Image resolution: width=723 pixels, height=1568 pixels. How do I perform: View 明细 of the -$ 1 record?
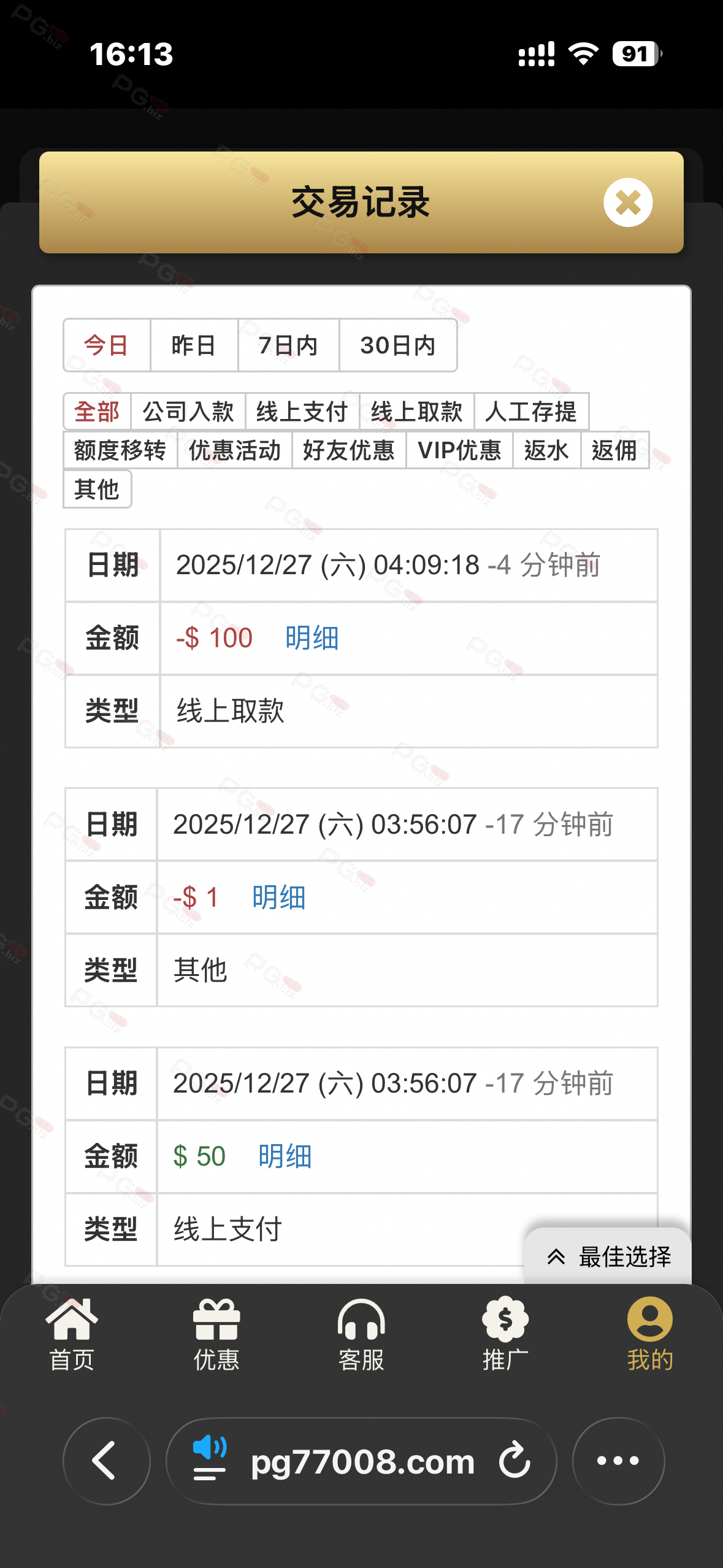point(279,897)
